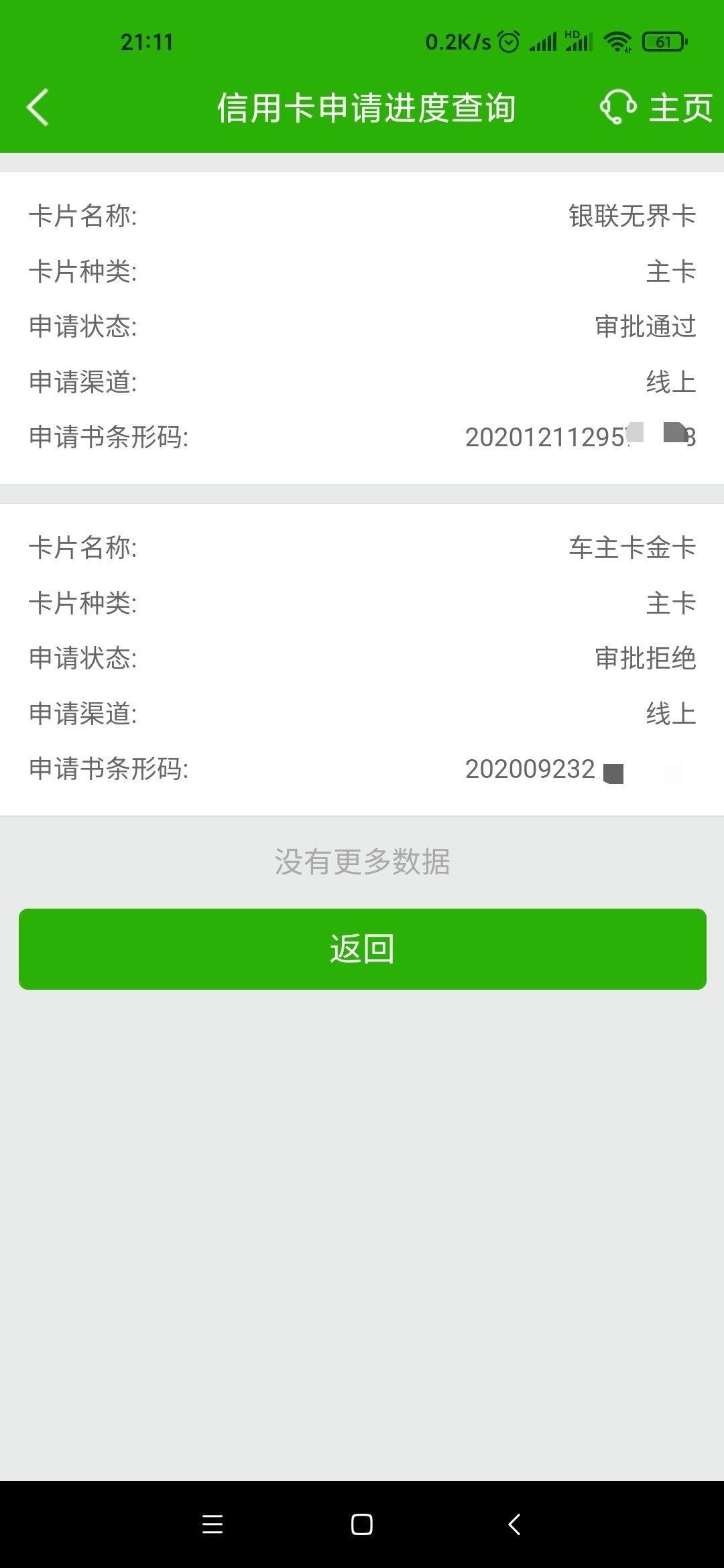724x1568 pixels.
Task: Open customer service headset icon
Action: click(x=617, y=107)
